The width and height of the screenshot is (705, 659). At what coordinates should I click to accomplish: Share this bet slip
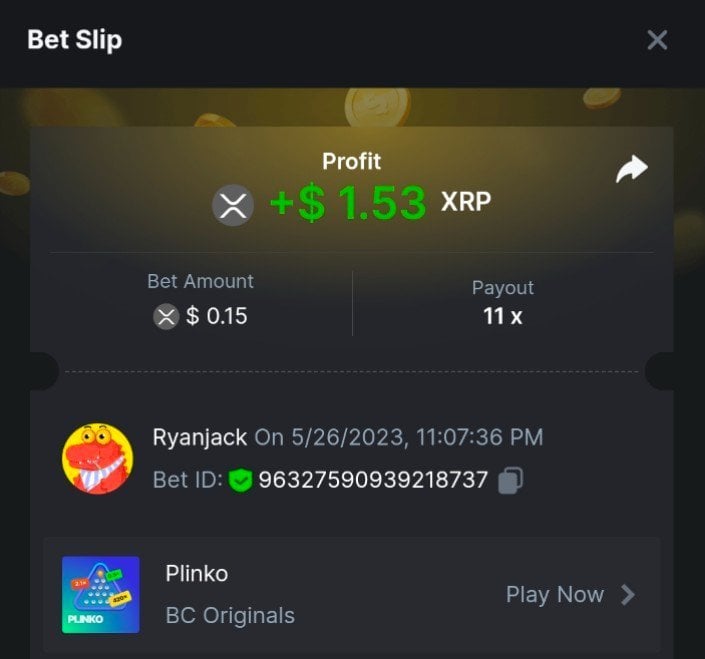[x=631, y=170]
